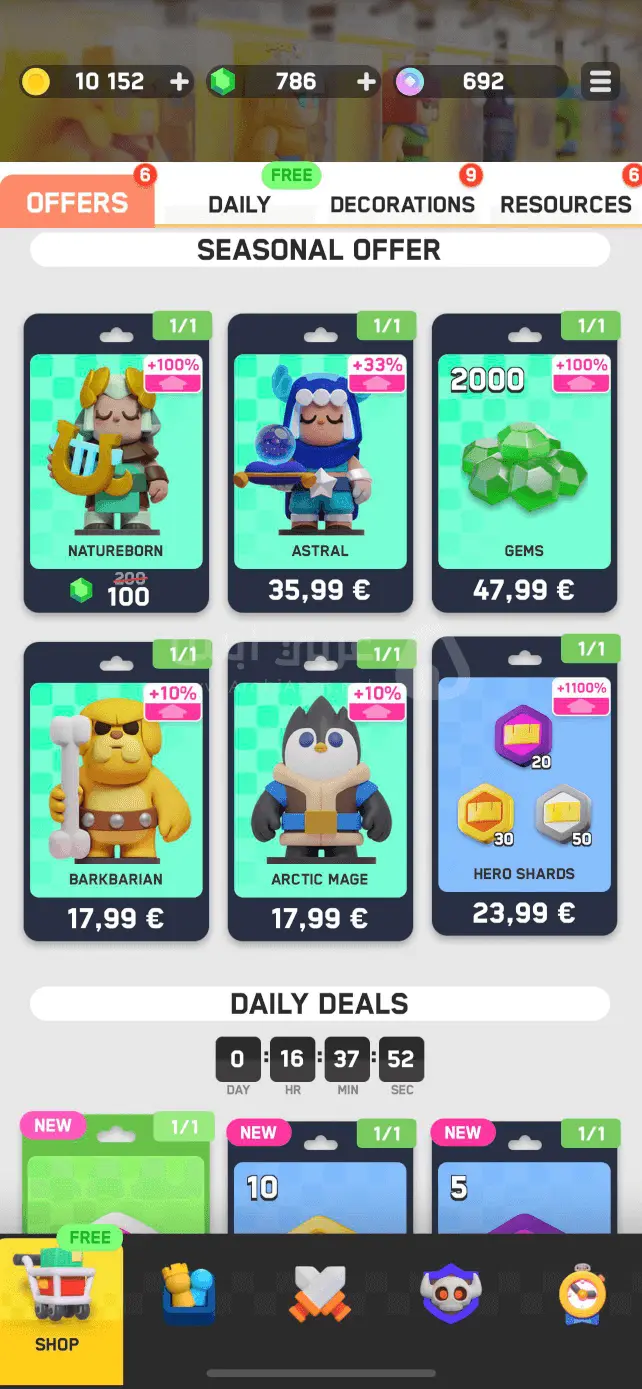Open the Astral hero offer
This screenshot has width=642, height=1389.
pyautogui.click(x=320, y=463)
